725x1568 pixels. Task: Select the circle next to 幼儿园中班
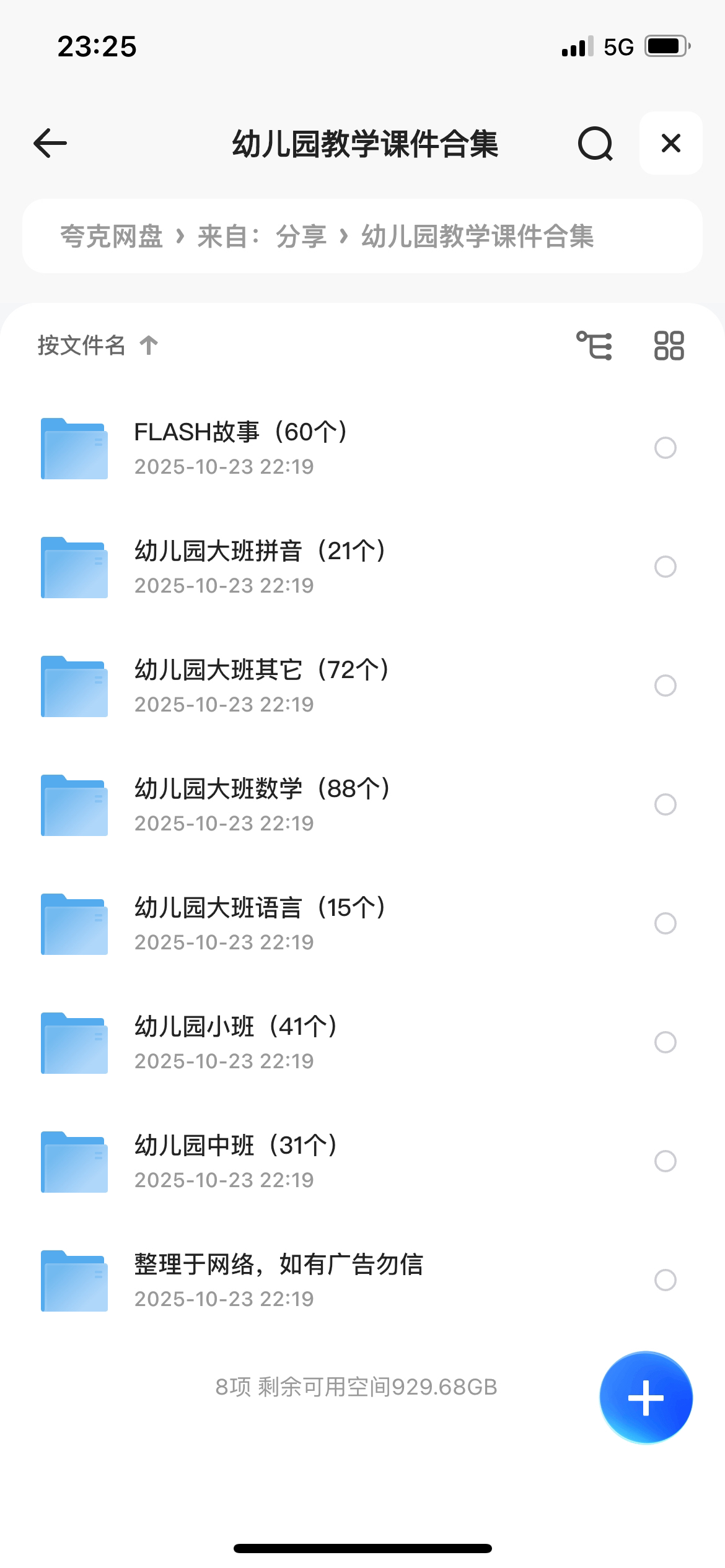click(666, 1162)
